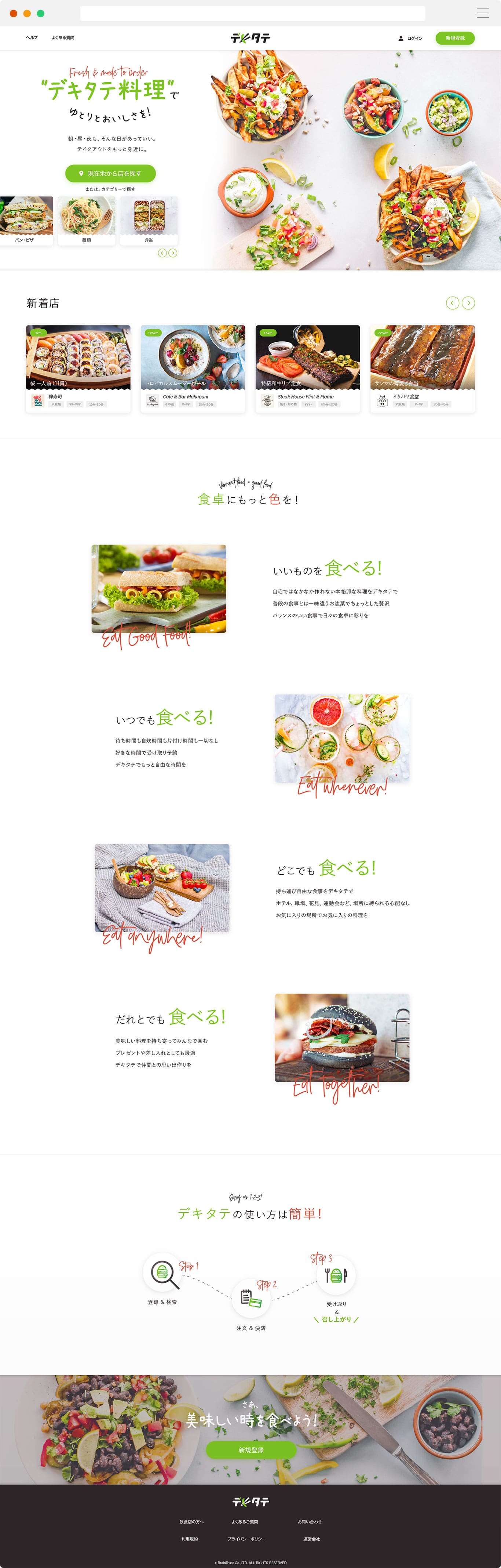Tap 現在地から店を探す button
Image resolution: width=501 pixels, height=1568 pixels.
click(x=110, y=174)
